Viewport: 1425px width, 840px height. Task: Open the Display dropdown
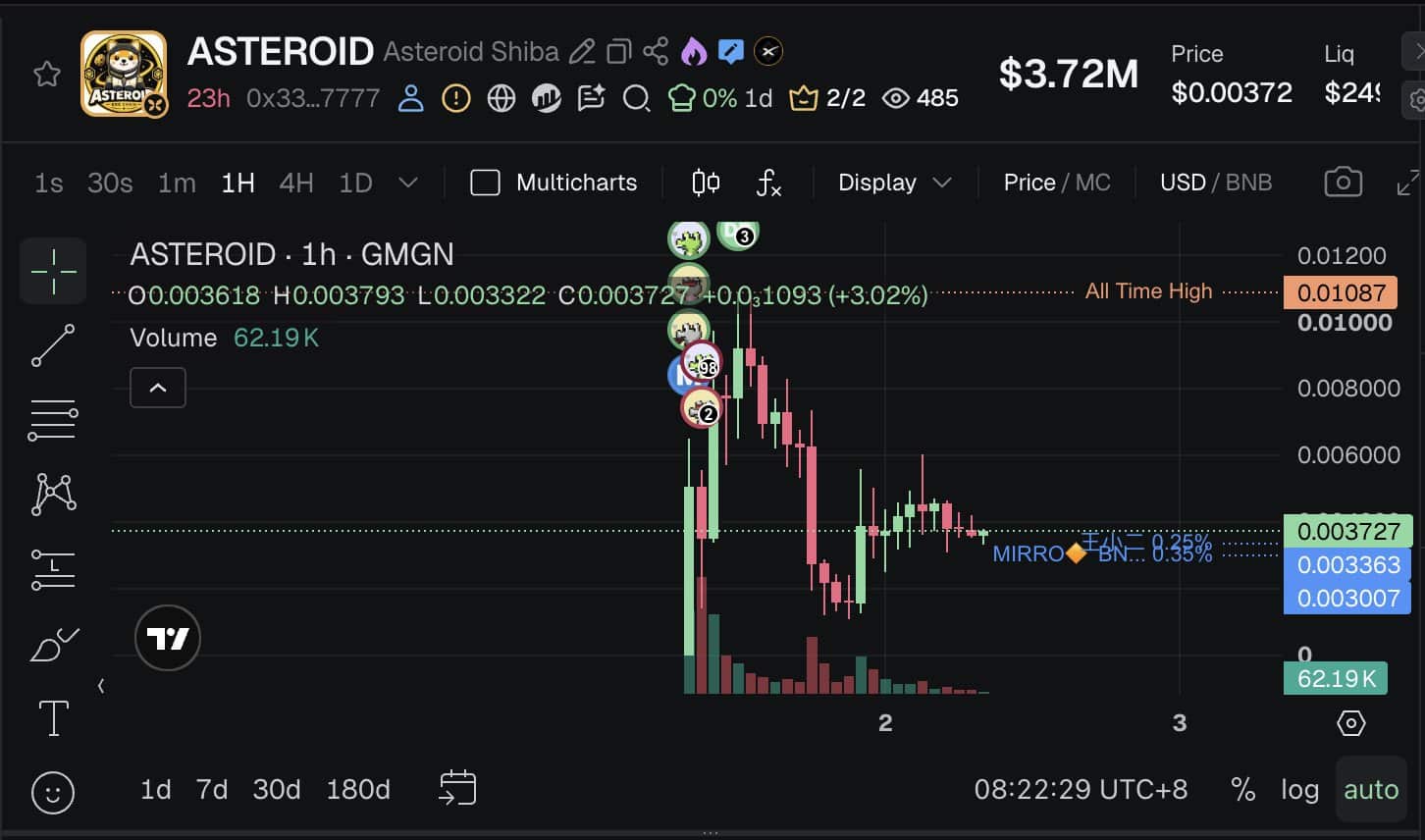coord(894,183)
